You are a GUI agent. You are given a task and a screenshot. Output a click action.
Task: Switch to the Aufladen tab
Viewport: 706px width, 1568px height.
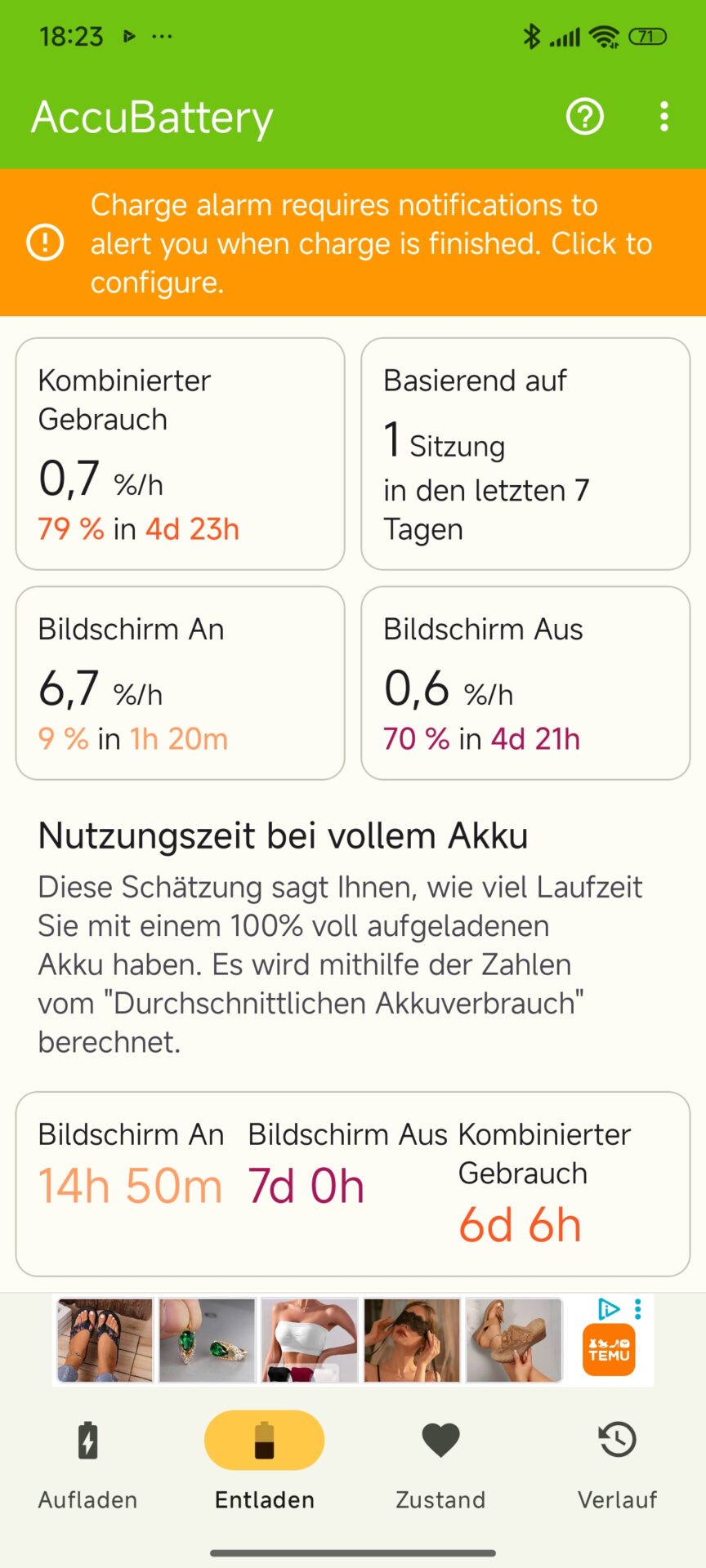click(x=88, y=1463)
